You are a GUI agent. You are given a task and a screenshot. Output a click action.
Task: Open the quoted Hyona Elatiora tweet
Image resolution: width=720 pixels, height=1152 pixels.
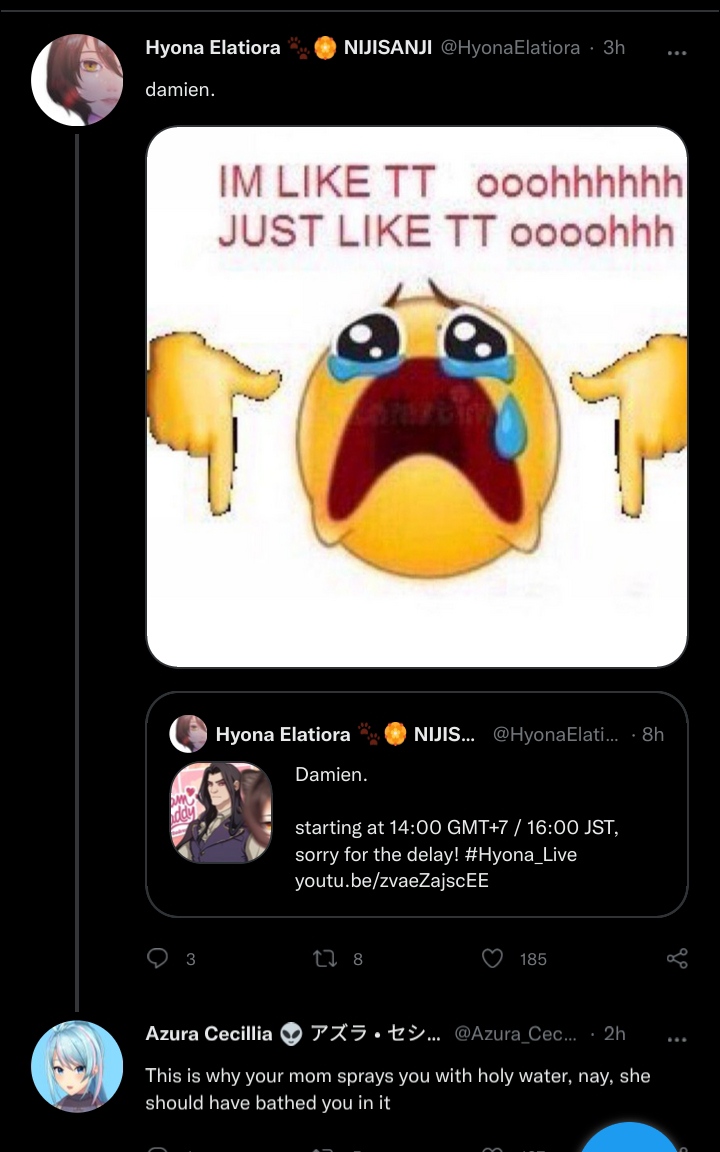[x=417, y=735]
